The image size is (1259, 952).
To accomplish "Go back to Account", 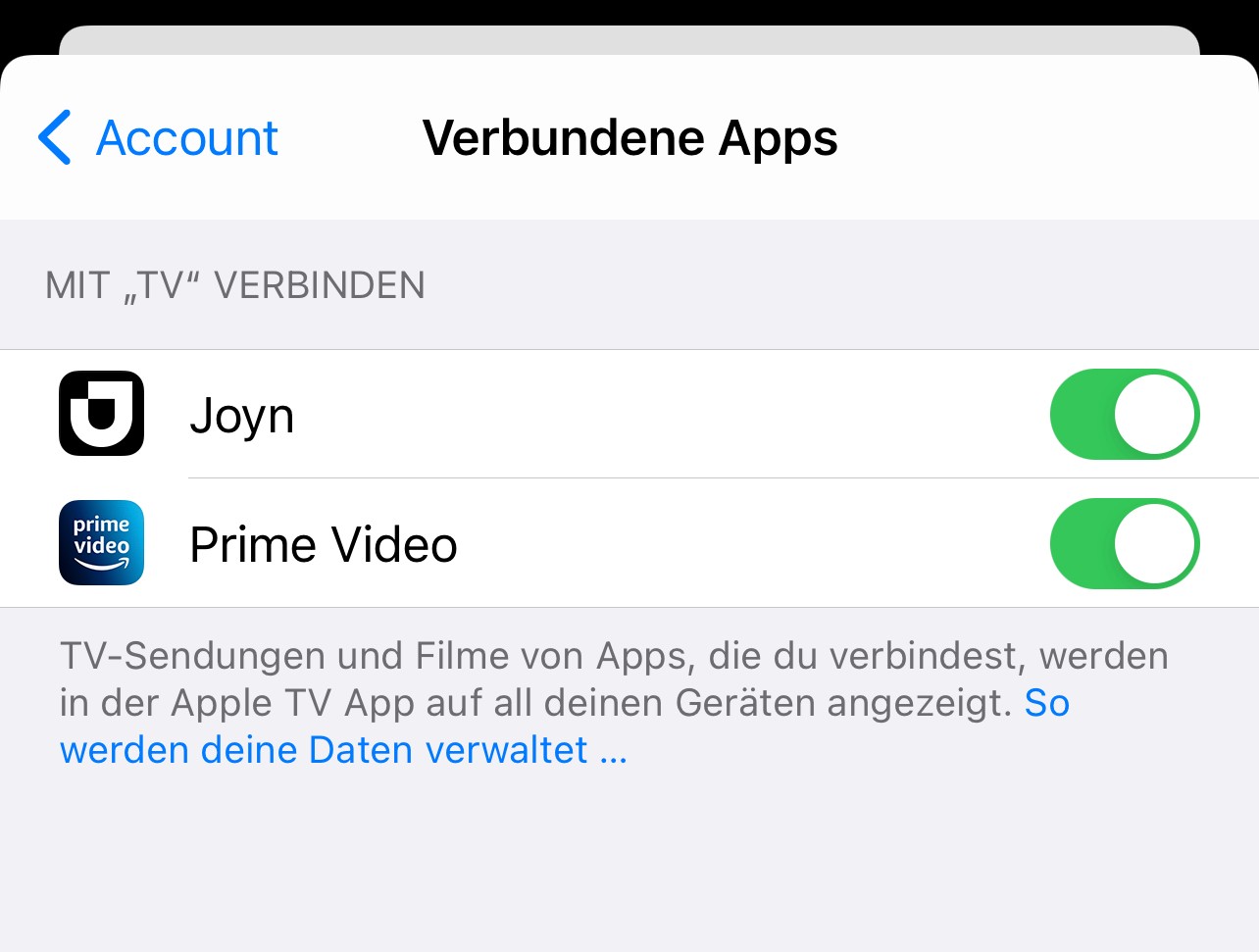I will (x=159, y=137).
